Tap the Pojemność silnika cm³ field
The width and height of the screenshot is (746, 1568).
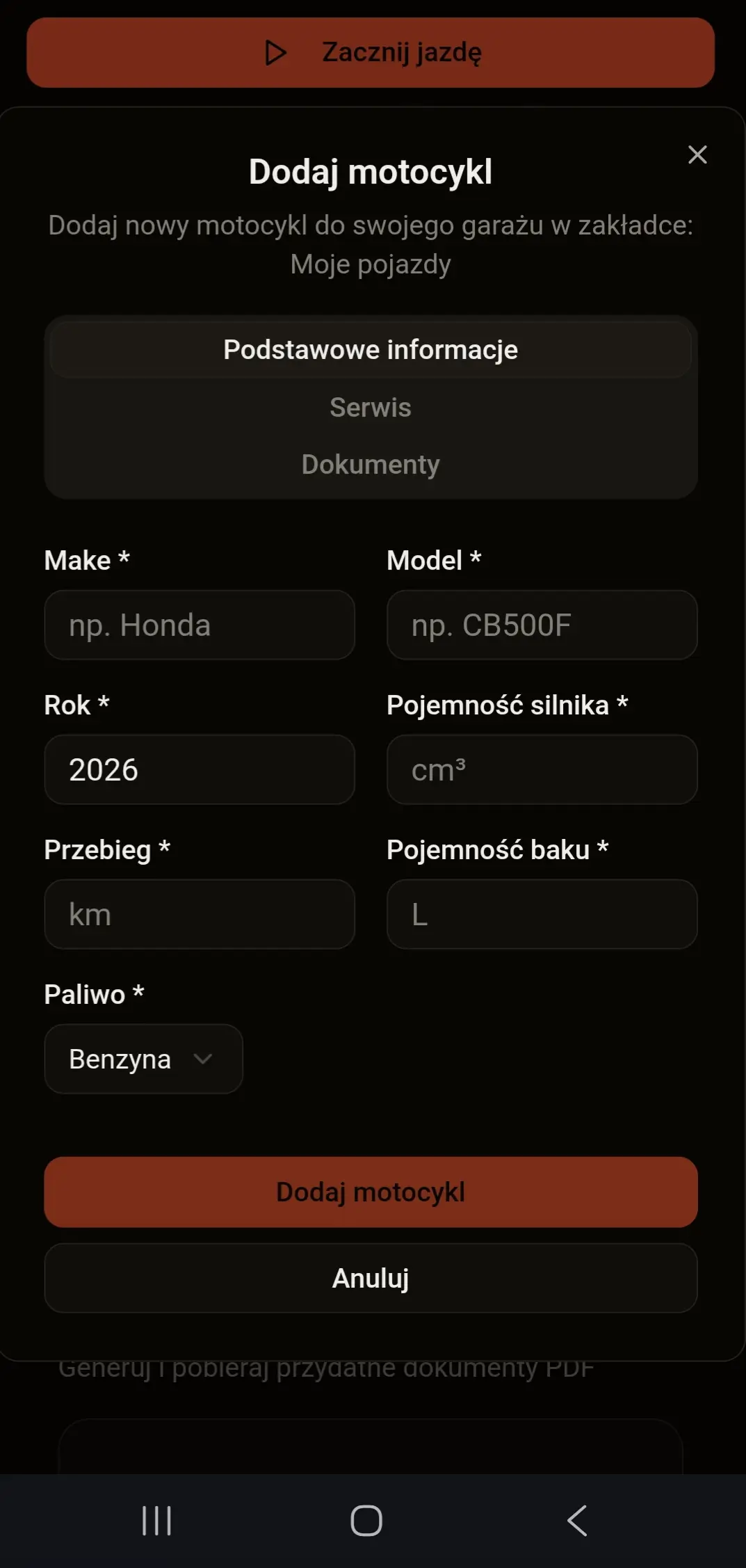pos(542,770)
